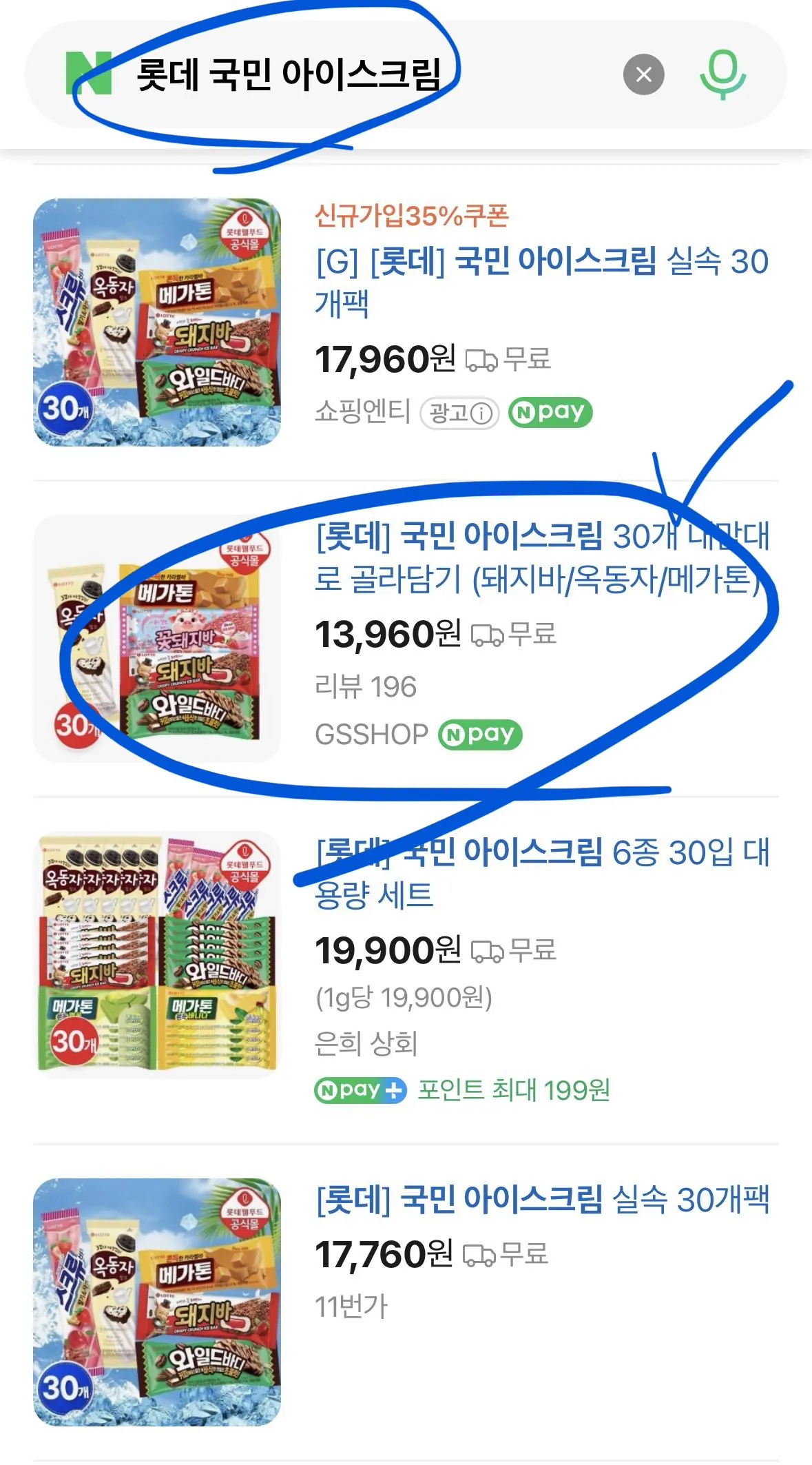Viewport: 812px width, 1465px height.
Task: Start voice search with the microphone icon
Action: click(x=722, y=75)
